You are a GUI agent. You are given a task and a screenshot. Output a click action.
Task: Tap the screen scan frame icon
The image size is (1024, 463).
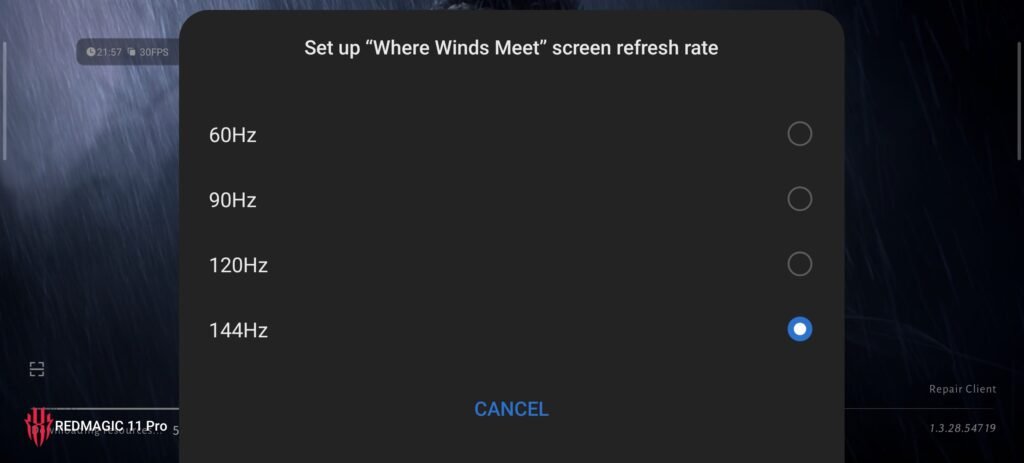tap(37, 369)
